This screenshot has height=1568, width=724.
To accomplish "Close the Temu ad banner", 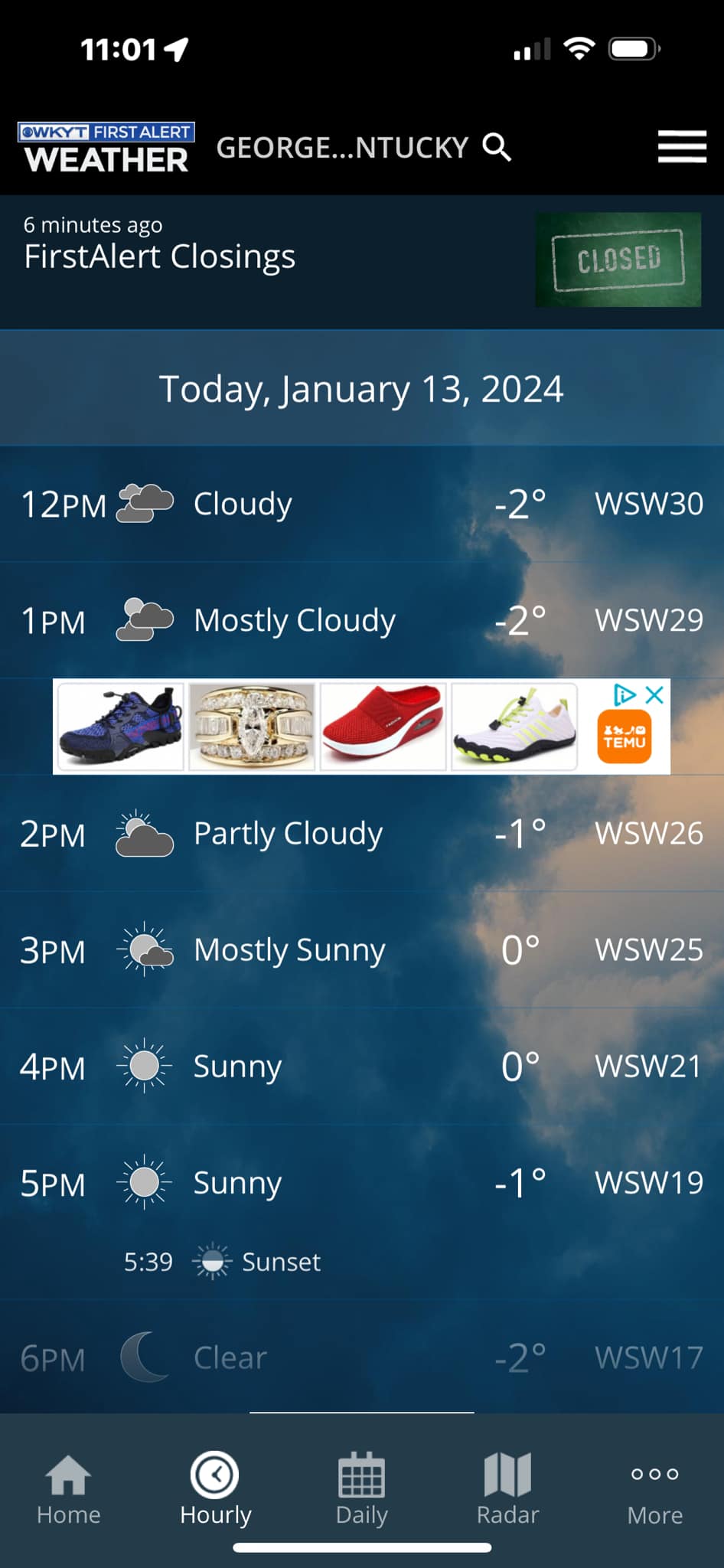I will (654, 695).
